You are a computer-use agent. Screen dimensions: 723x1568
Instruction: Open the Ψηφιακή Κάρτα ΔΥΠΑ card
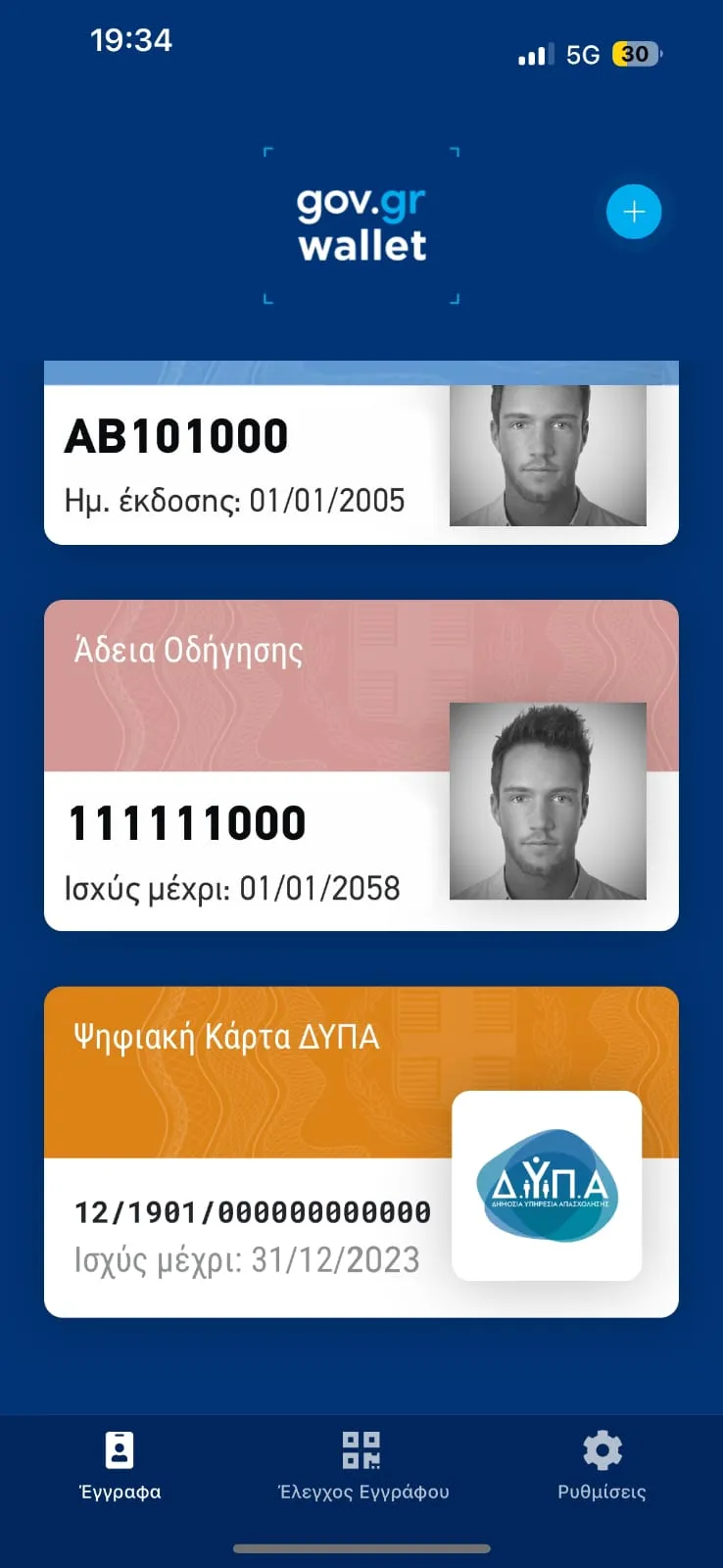245,1151
